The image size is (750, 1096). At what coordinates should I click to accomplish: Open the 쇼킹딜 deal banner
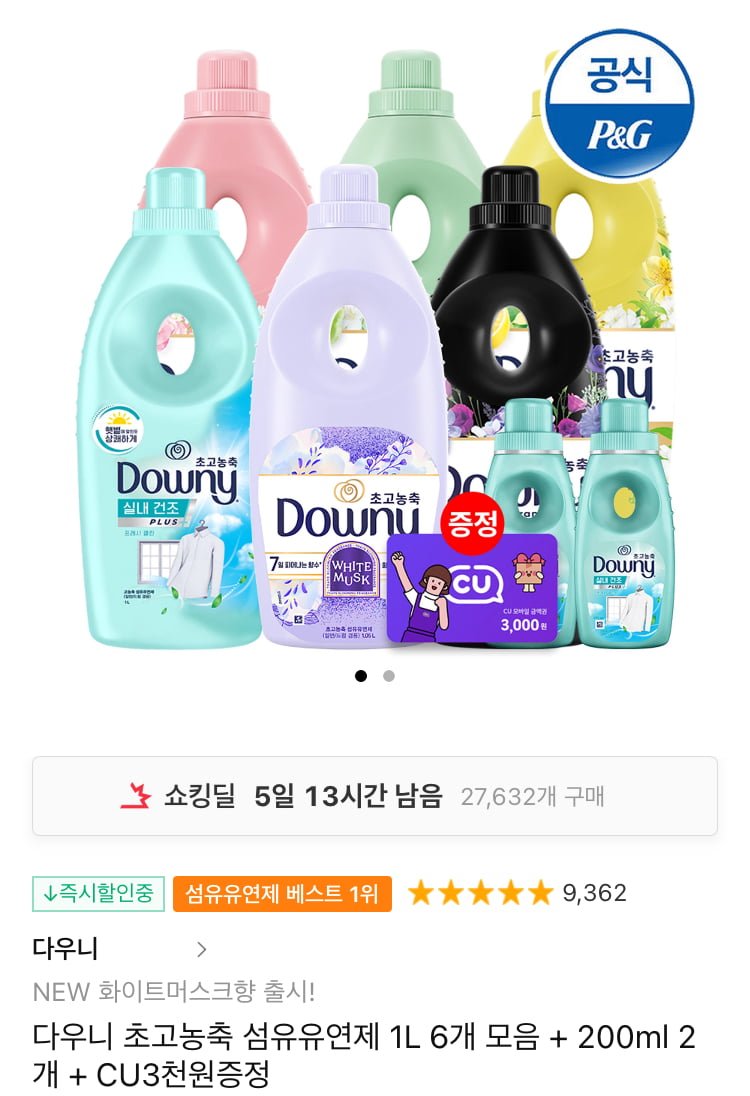tap(375, 796)
